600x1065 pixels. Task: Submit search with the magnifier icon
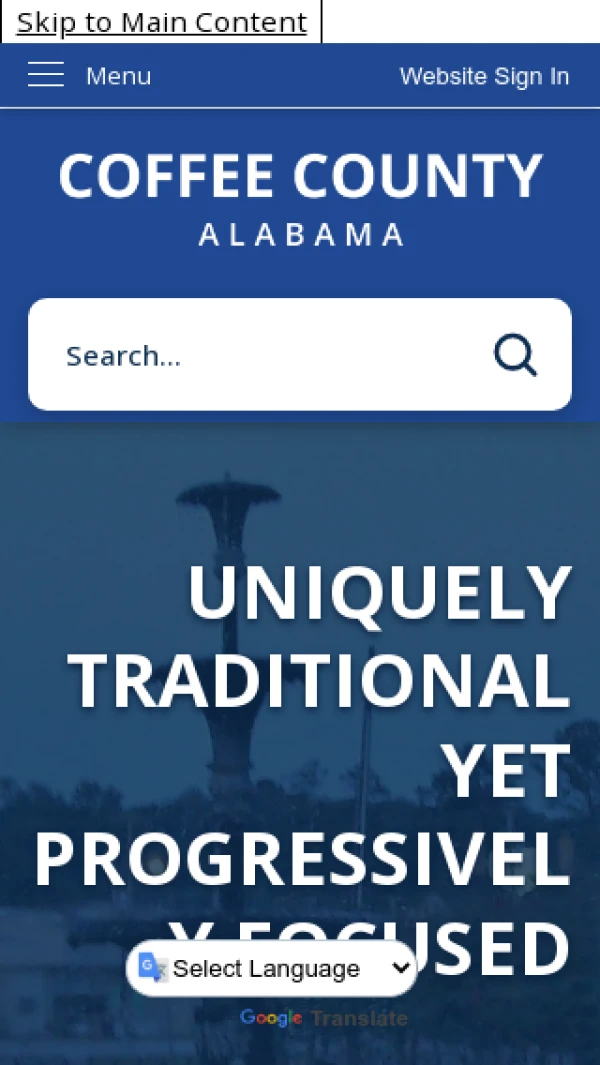[516, 355]
